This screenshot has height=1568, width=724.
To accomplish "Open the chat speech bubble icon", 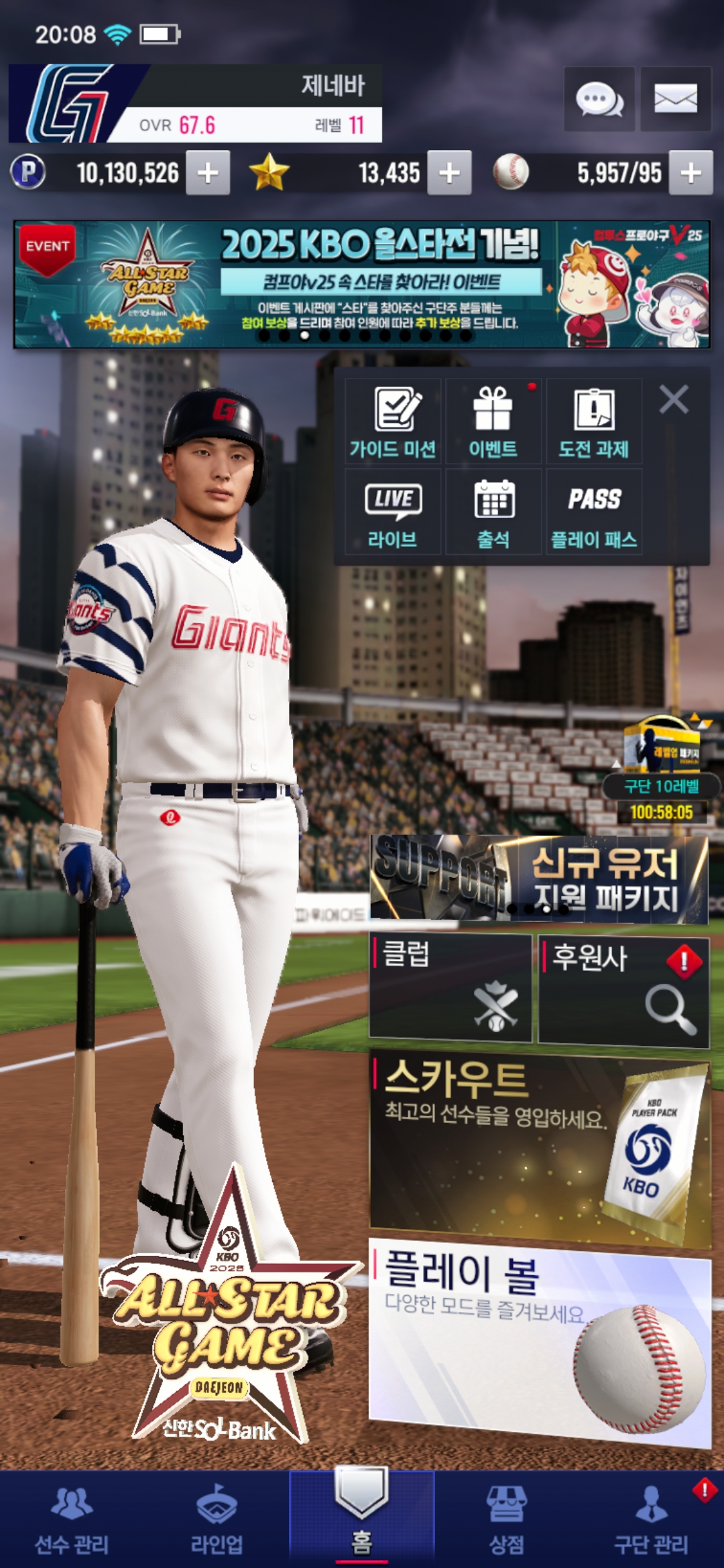I will 599,99.
